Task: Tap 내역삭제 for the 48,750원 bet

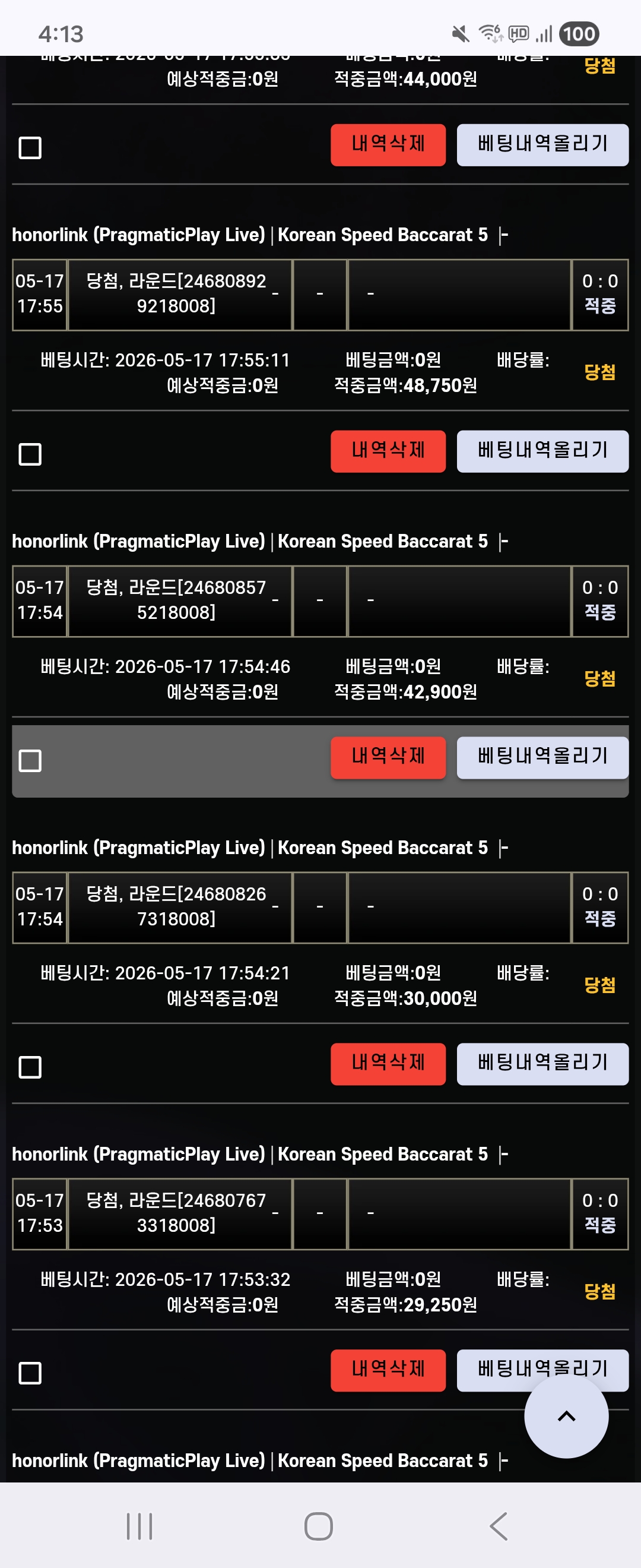Action: pos(388,451)
